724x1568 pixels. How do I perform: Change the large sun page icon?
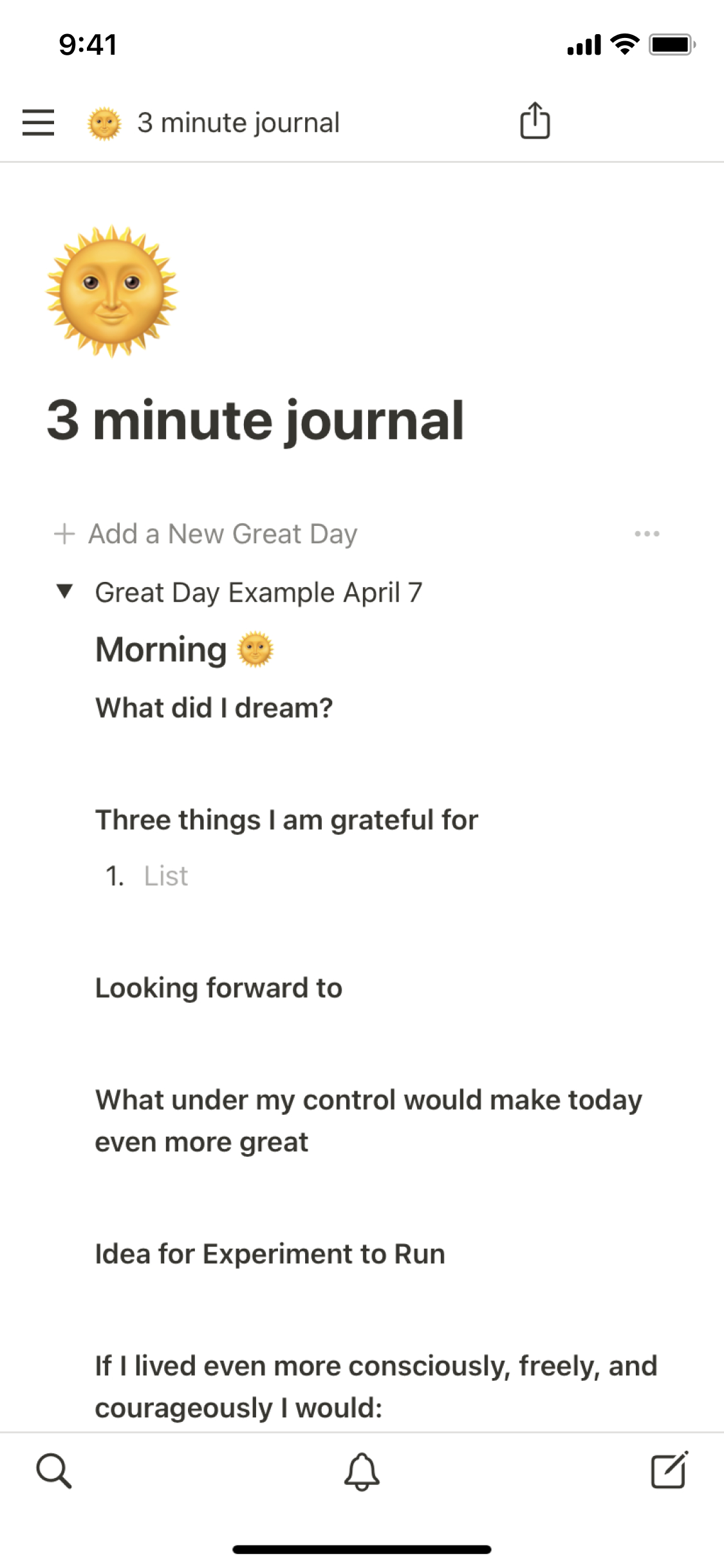click(112, 291)
